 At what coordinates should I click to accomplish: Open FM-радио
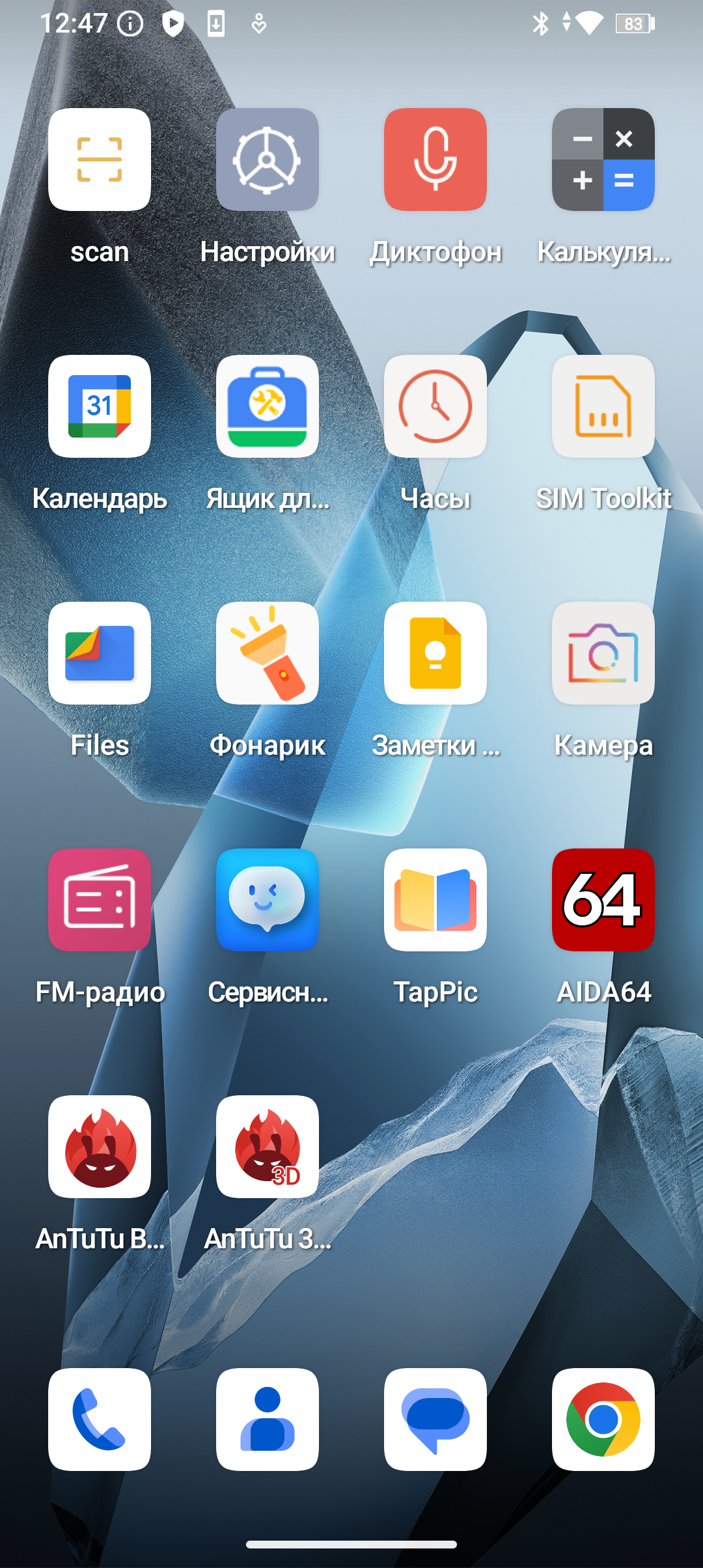100,900
